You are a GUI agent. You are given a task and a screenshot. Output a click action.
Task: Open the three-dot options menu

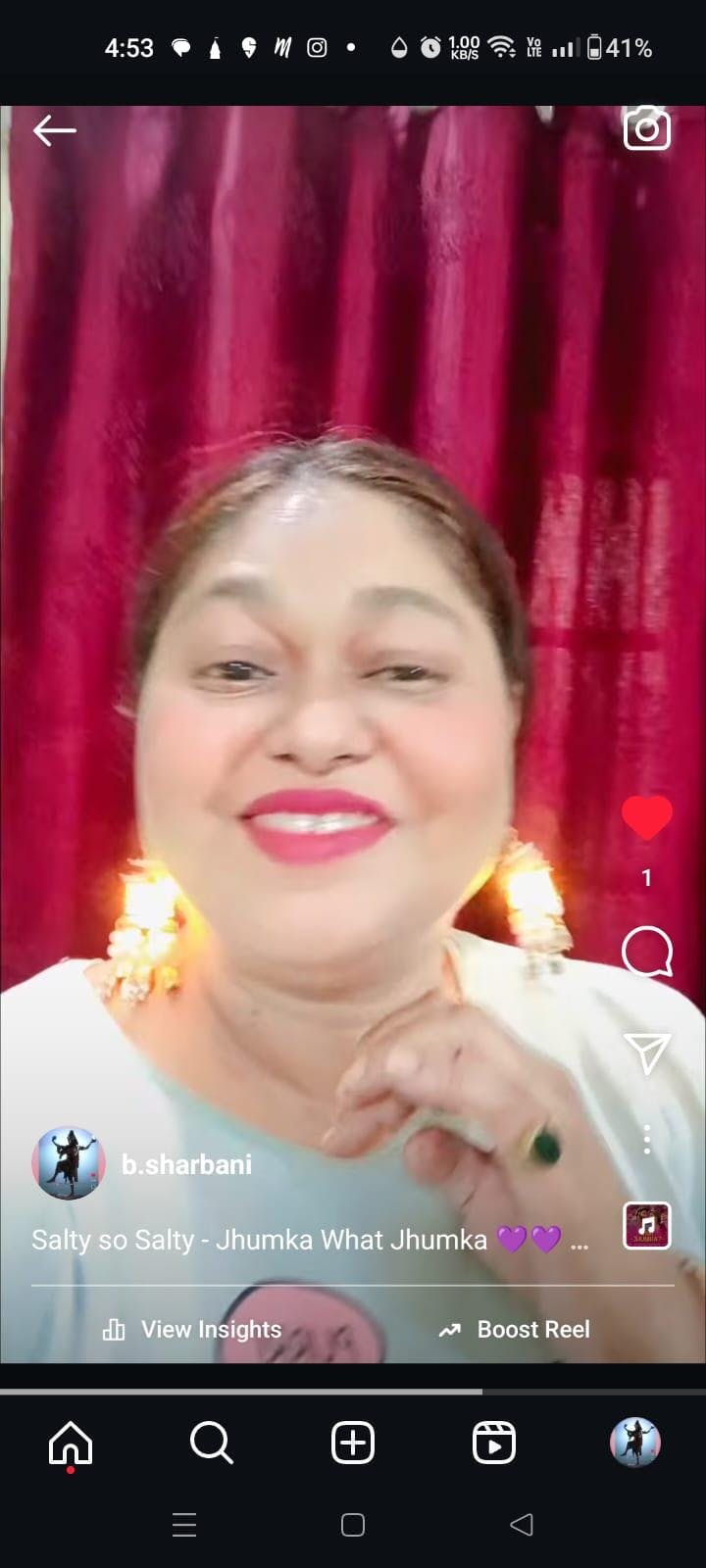(647, 1140)
